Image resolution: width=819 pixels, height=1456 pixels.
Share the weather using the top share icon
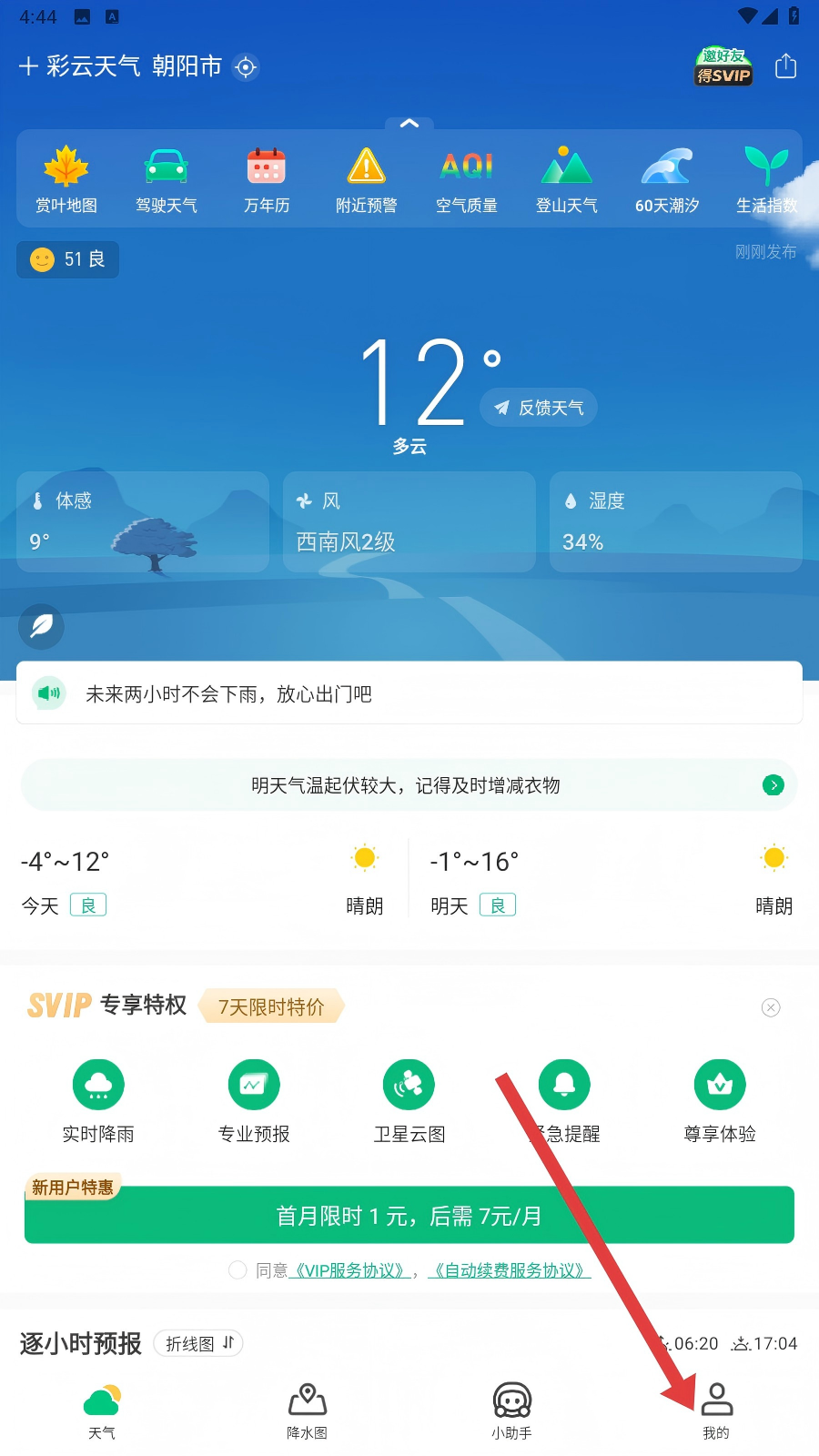coord(785,66)
